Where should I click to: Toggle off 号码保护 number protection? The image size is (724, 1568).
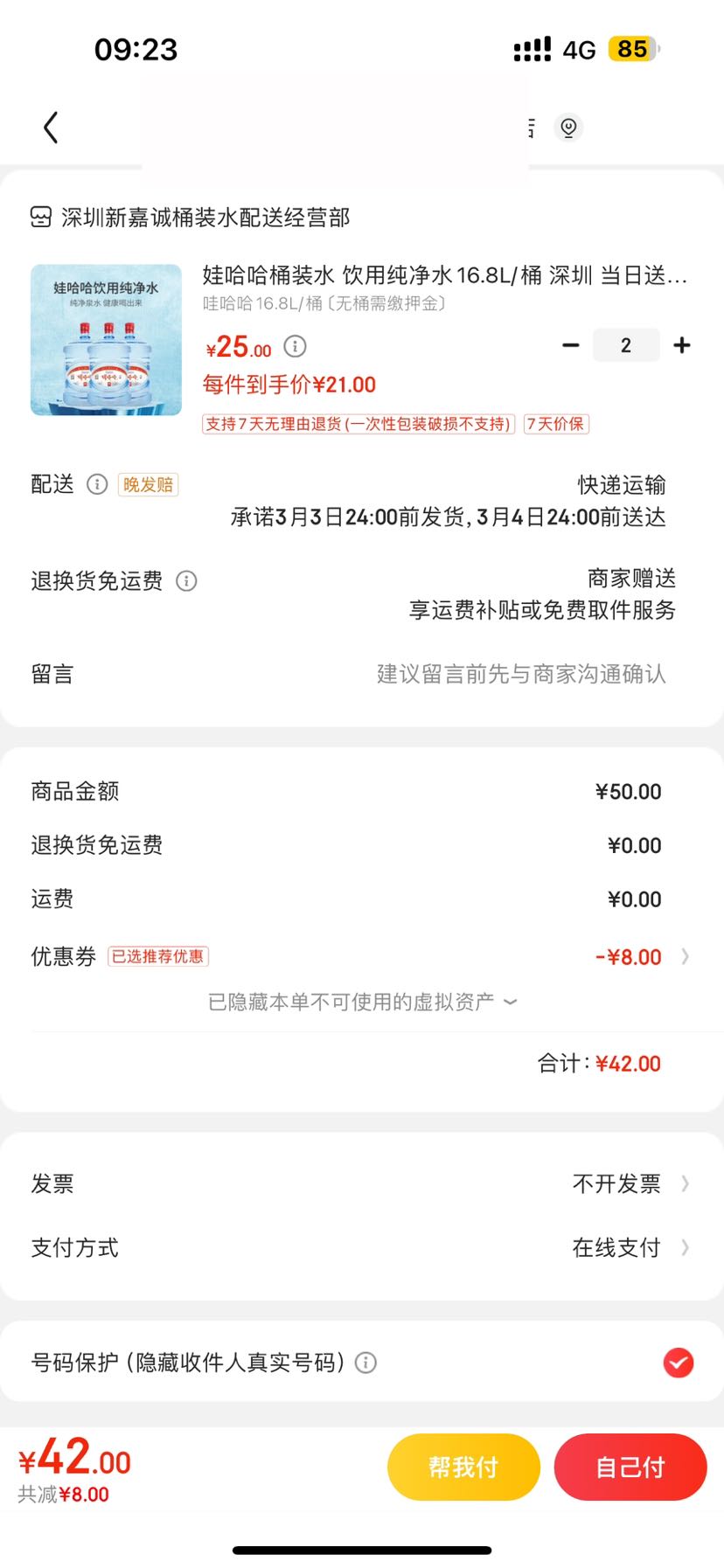click(678, 1363)
